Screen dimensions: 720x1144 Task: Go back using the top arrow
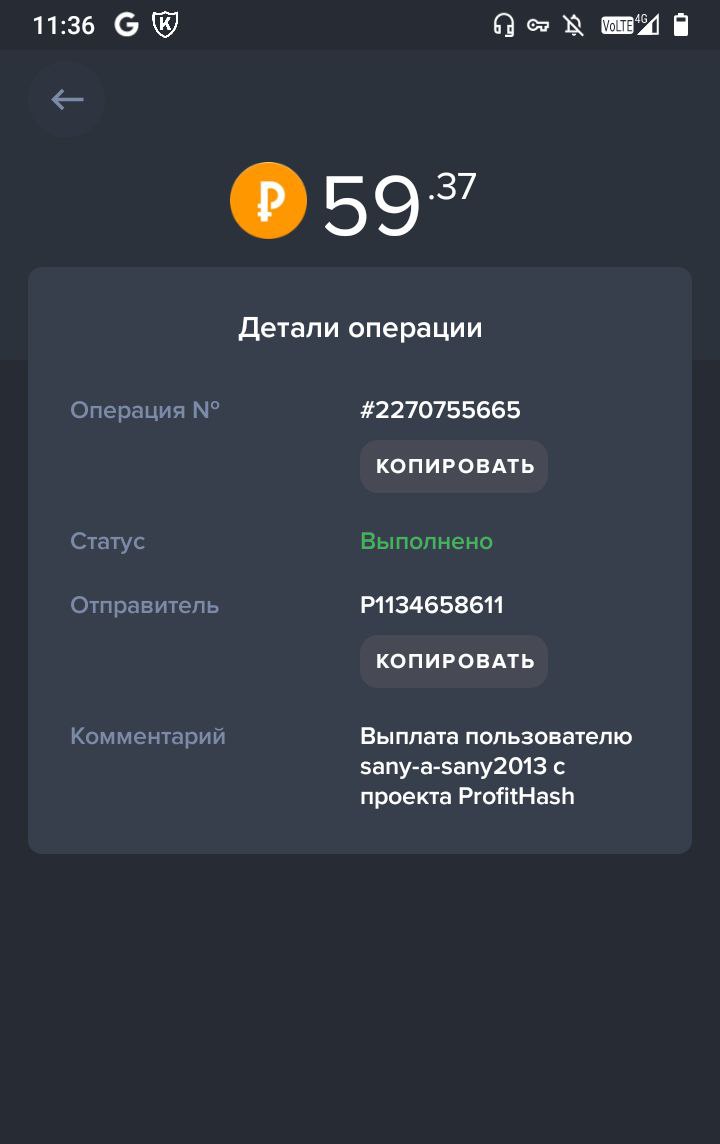[x=67, y=99]
